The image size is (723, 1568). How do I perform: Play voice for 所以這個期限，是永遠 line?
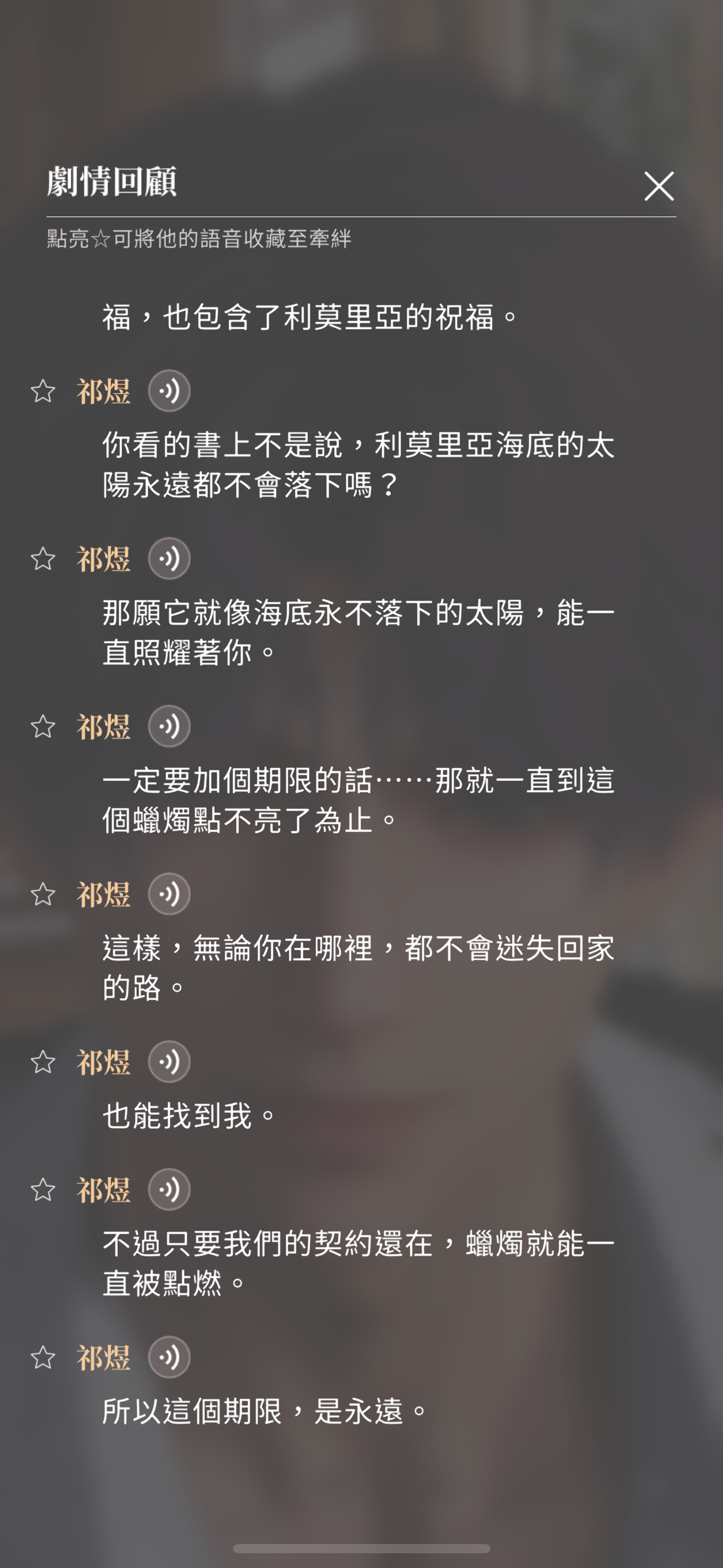[x=169, y=1357]
